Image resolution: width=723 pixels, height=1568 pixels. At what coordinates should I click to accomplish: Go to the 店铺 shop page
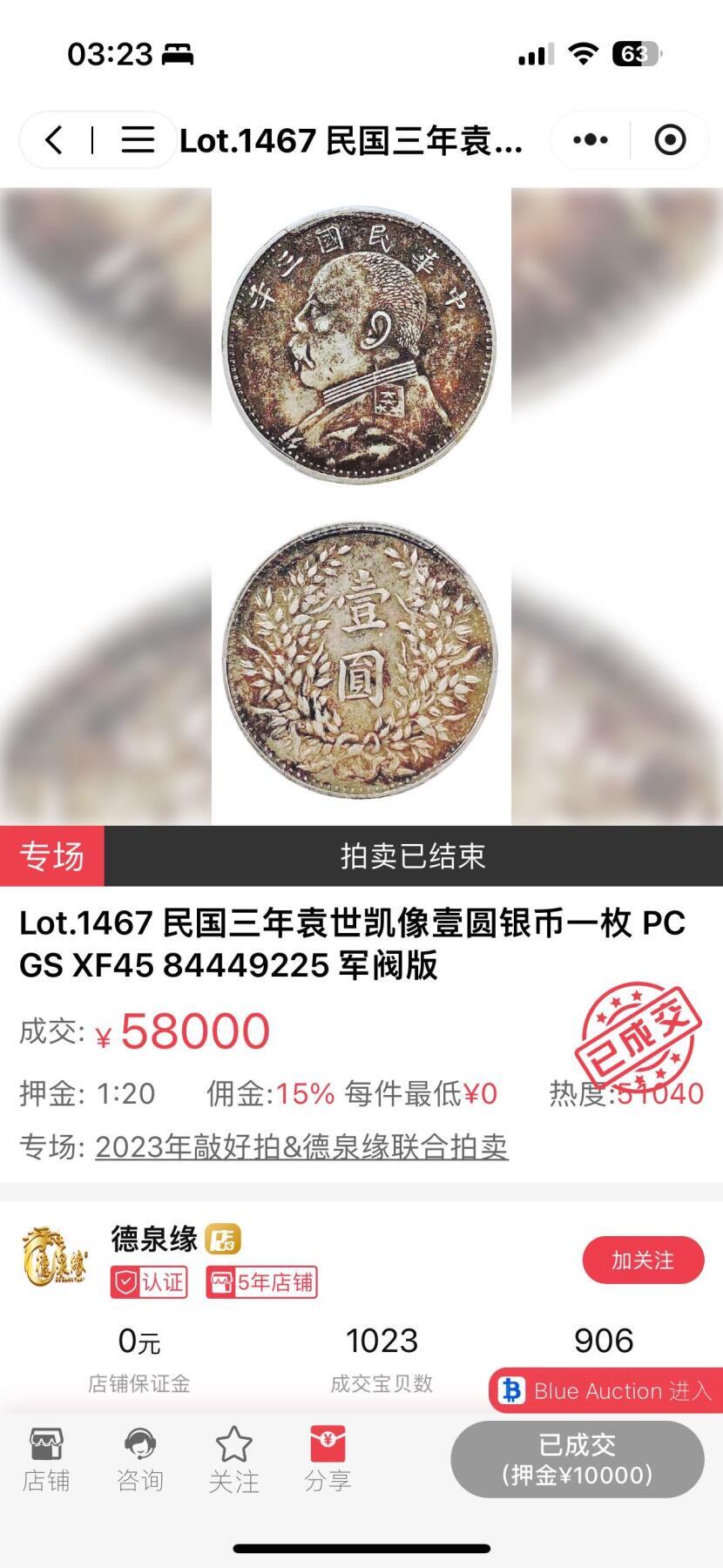pos(46,1460)
